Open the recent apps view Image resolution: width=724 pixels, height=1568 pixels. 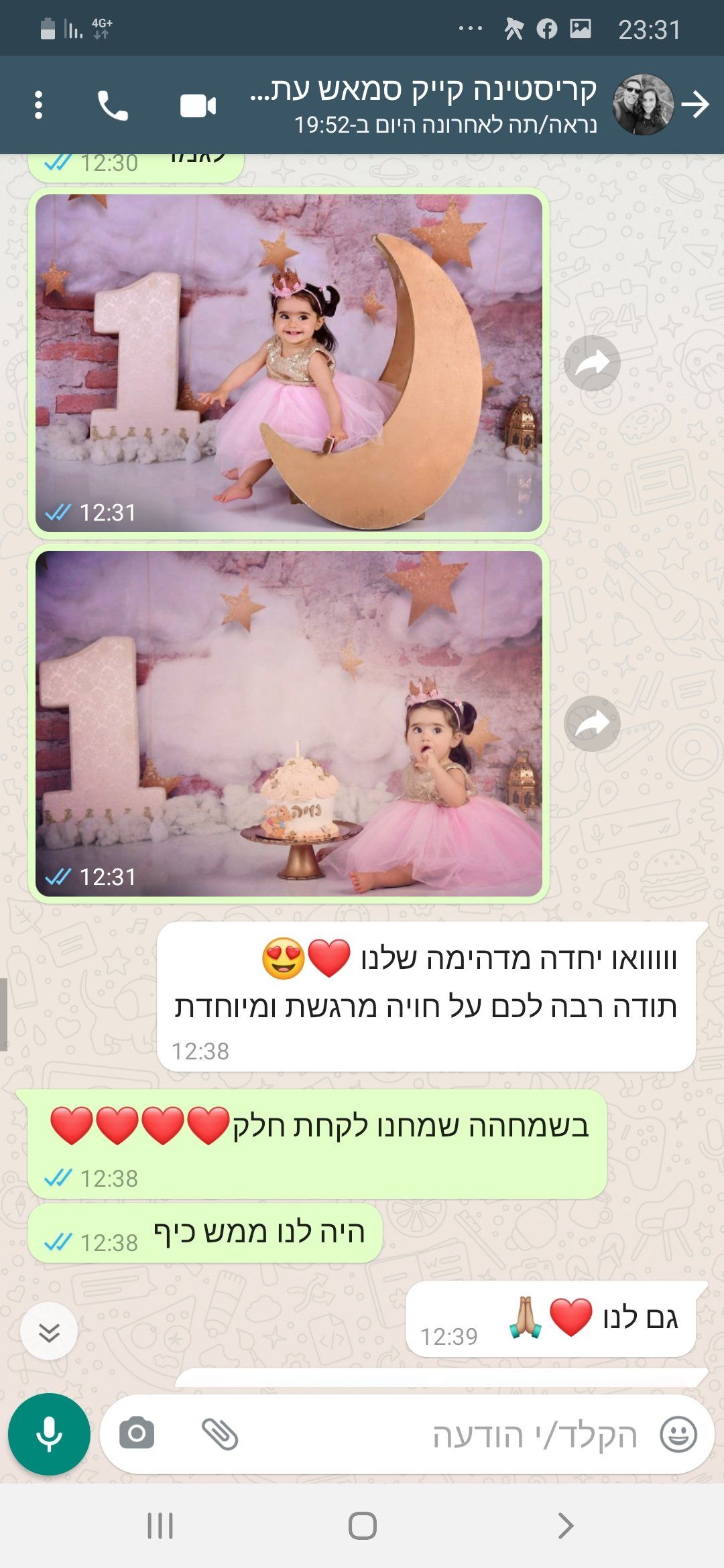point(160,1526)
